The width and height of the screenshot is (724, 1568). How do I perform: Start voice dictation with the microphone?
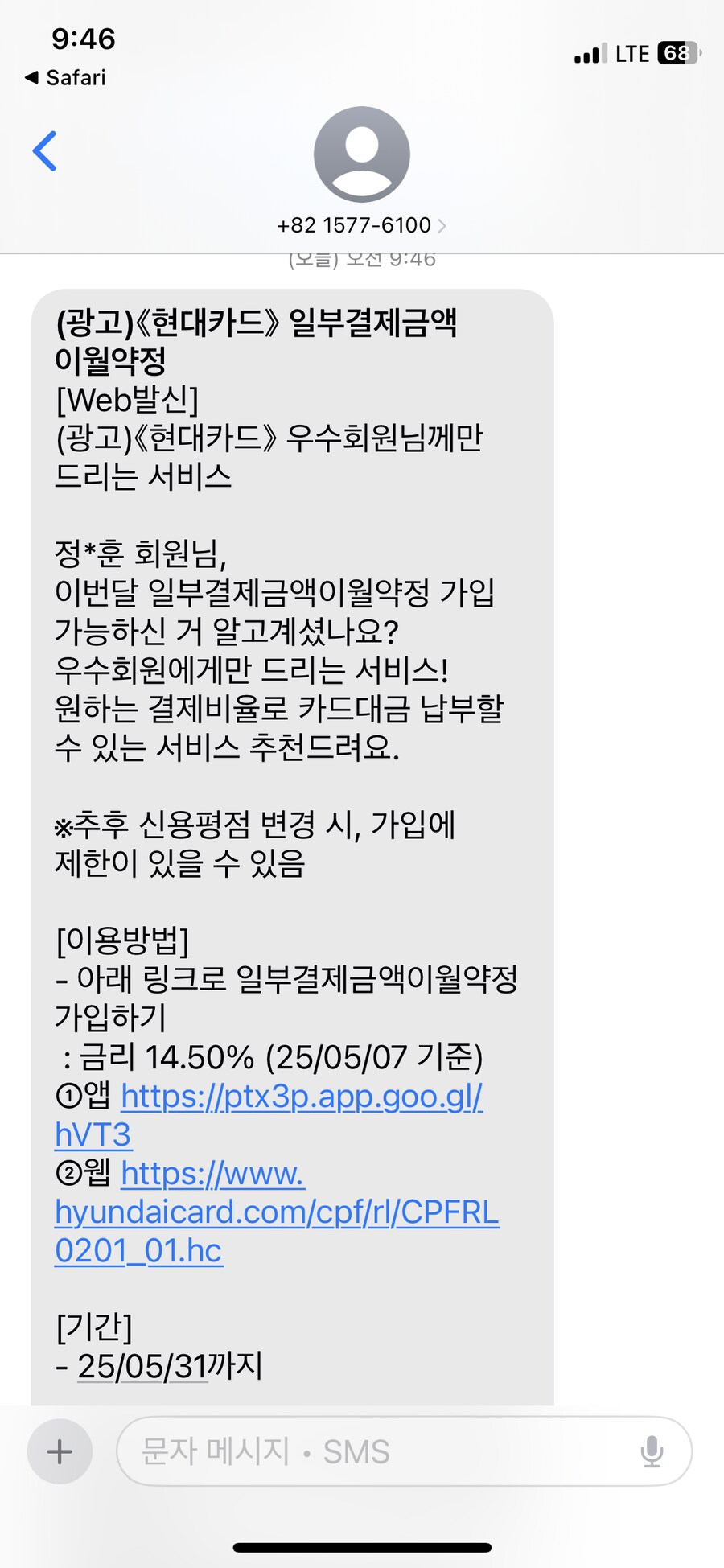pyautogui.click(x=652, y=1451)
